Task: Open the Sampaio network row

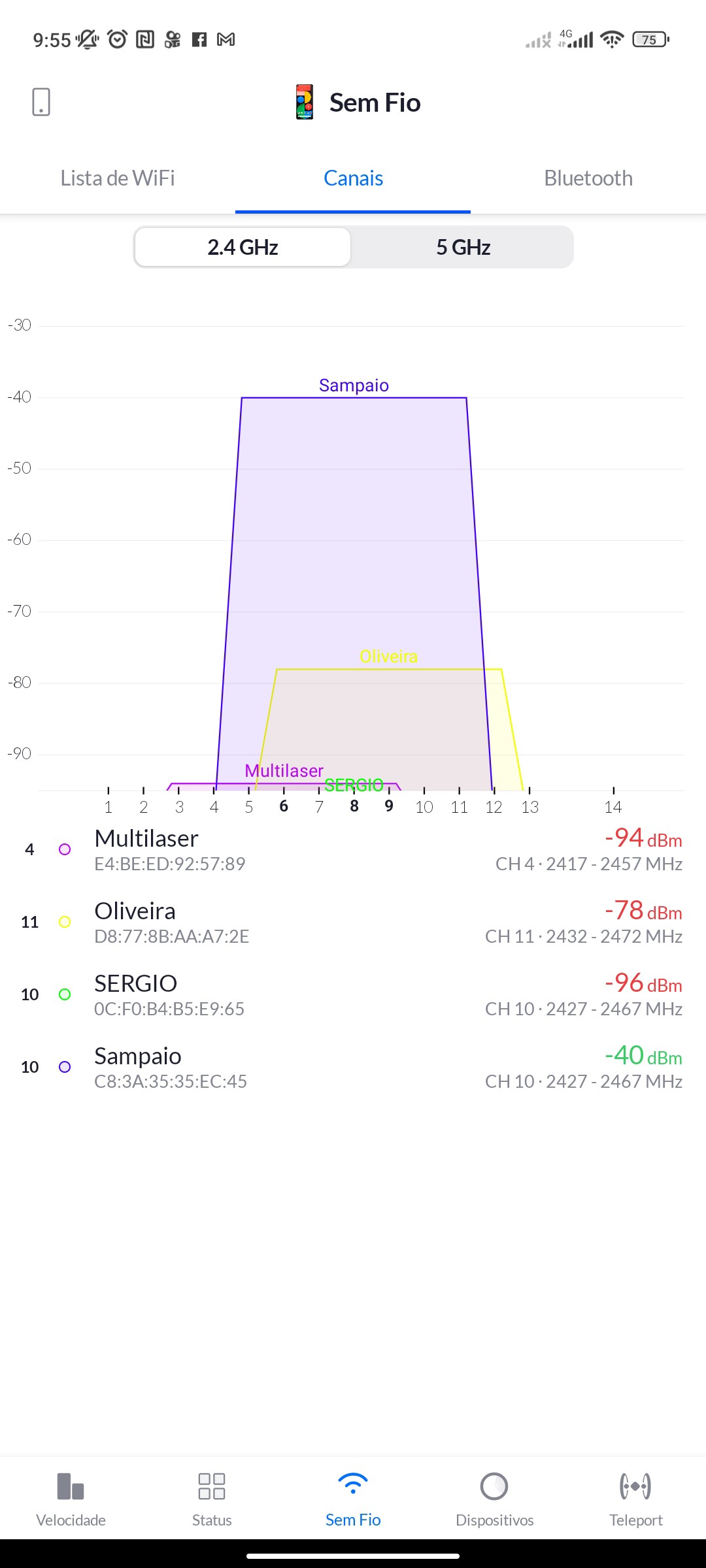Action: [x=353, y=1067]
